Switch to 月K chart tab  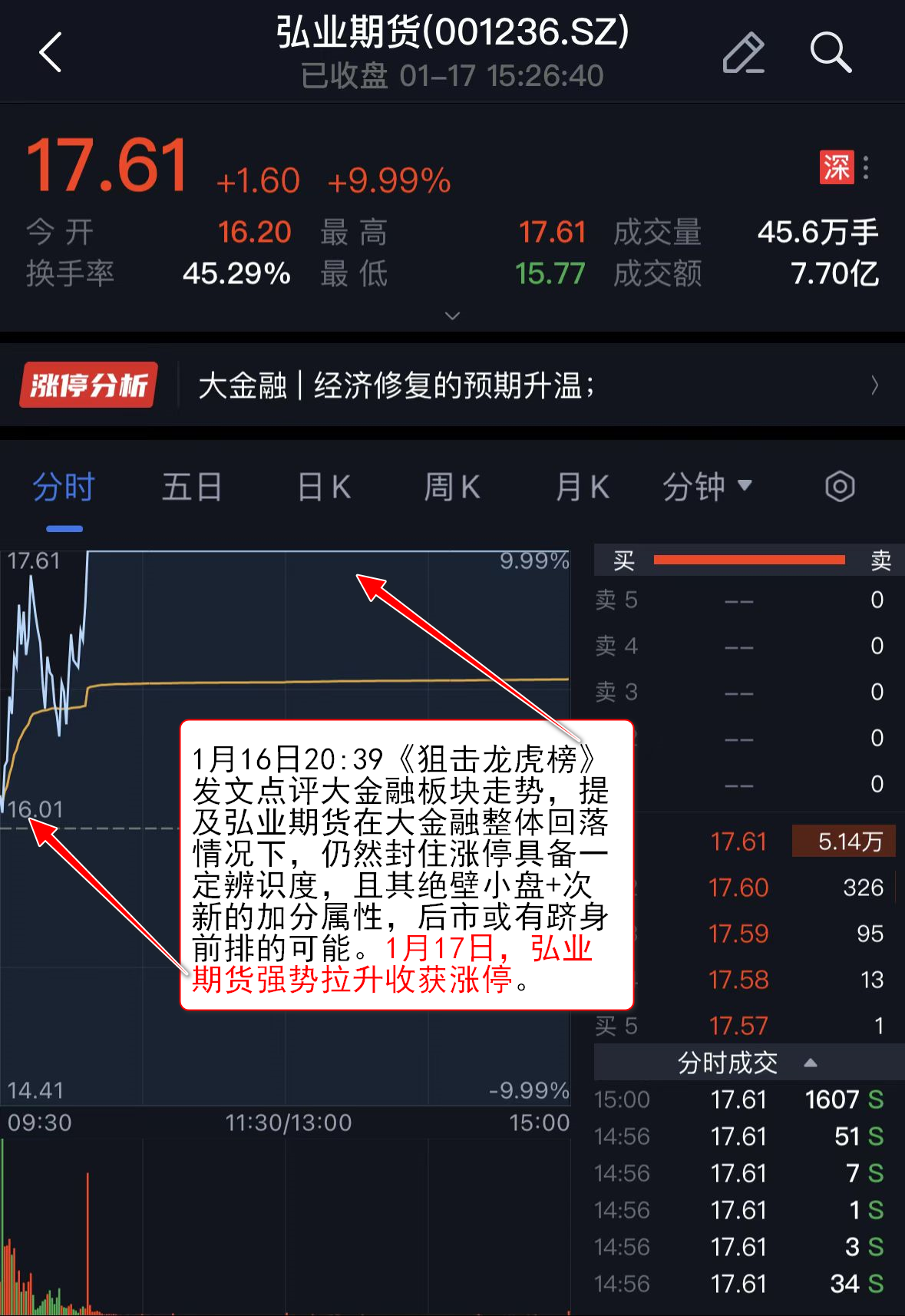coord(582,487)
